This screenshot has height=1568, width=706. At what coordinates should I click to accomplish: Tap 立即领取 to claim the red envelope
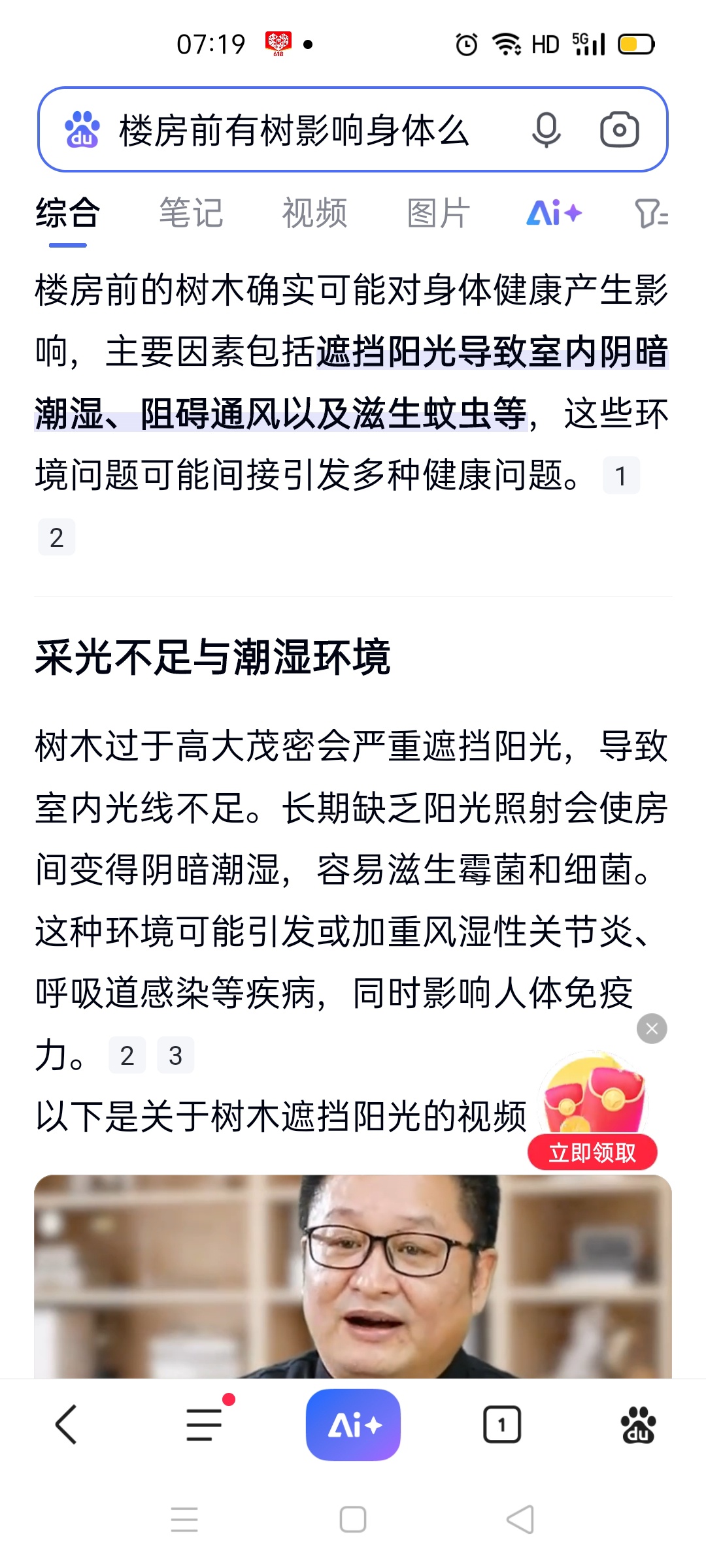tap(592, 1152)
